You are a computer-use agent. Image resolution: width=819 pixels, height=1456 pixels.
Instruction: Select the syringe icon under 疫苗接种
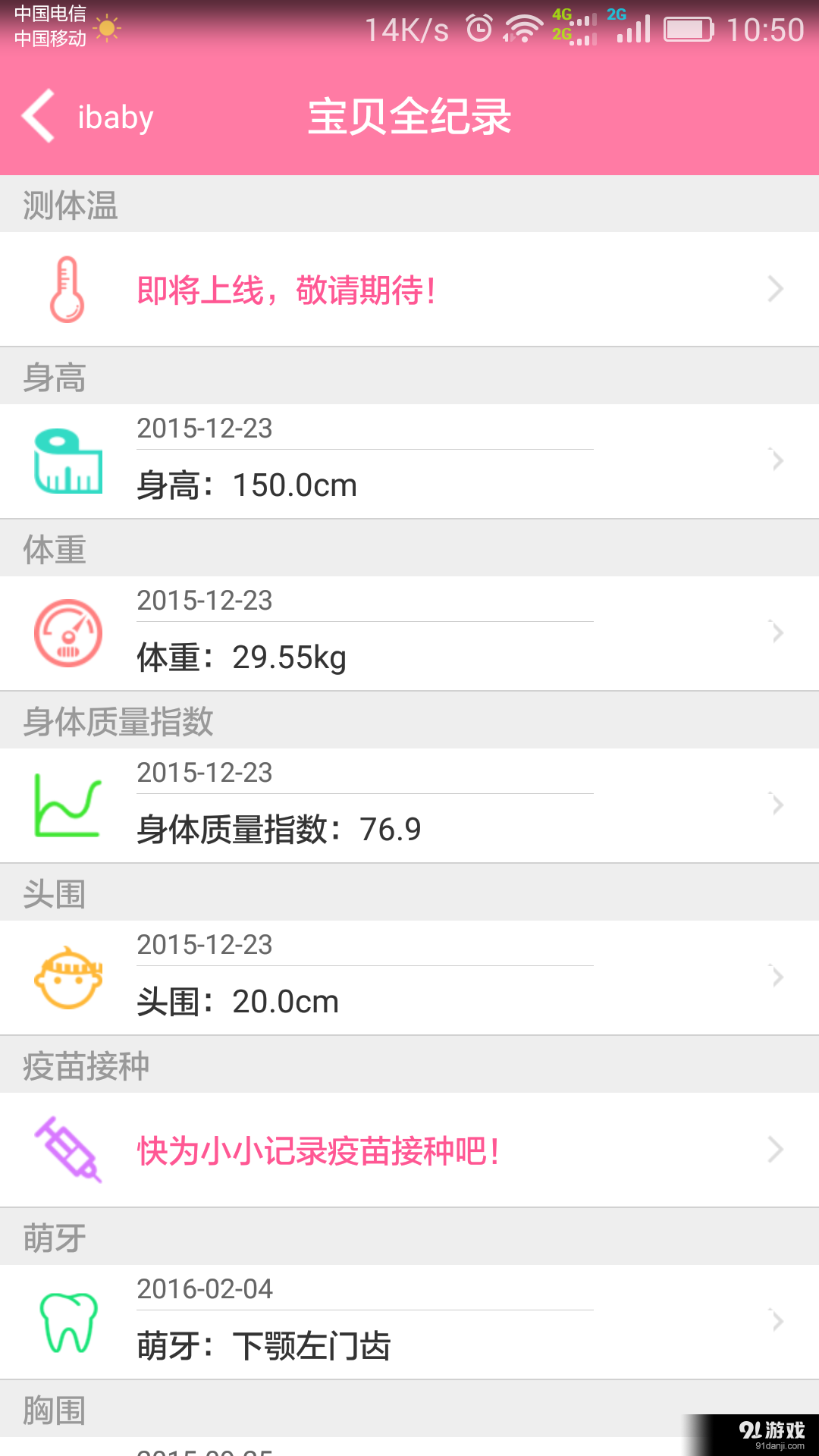tap(67, 1150)
